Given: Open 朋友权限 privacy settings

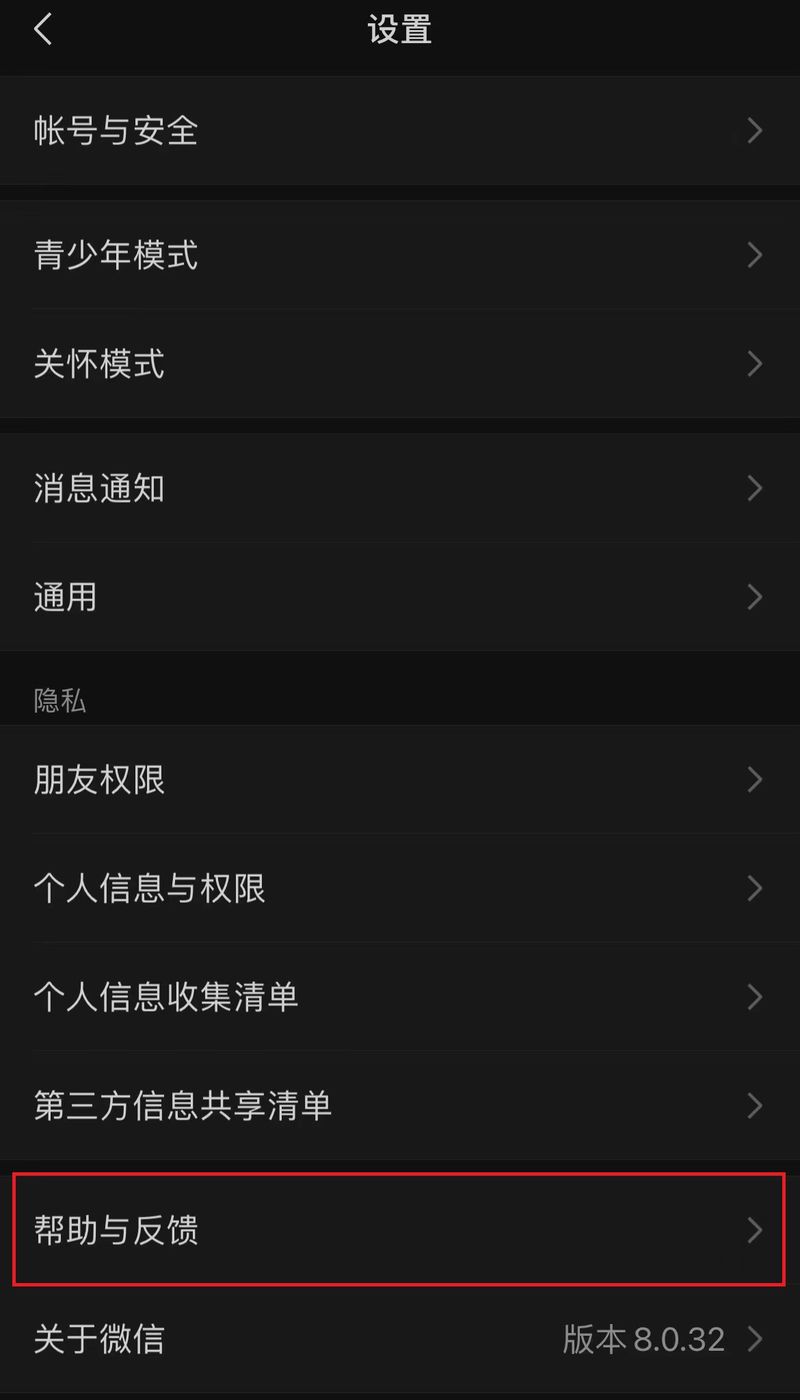Looking at the screenshot, I should point(400,780).
